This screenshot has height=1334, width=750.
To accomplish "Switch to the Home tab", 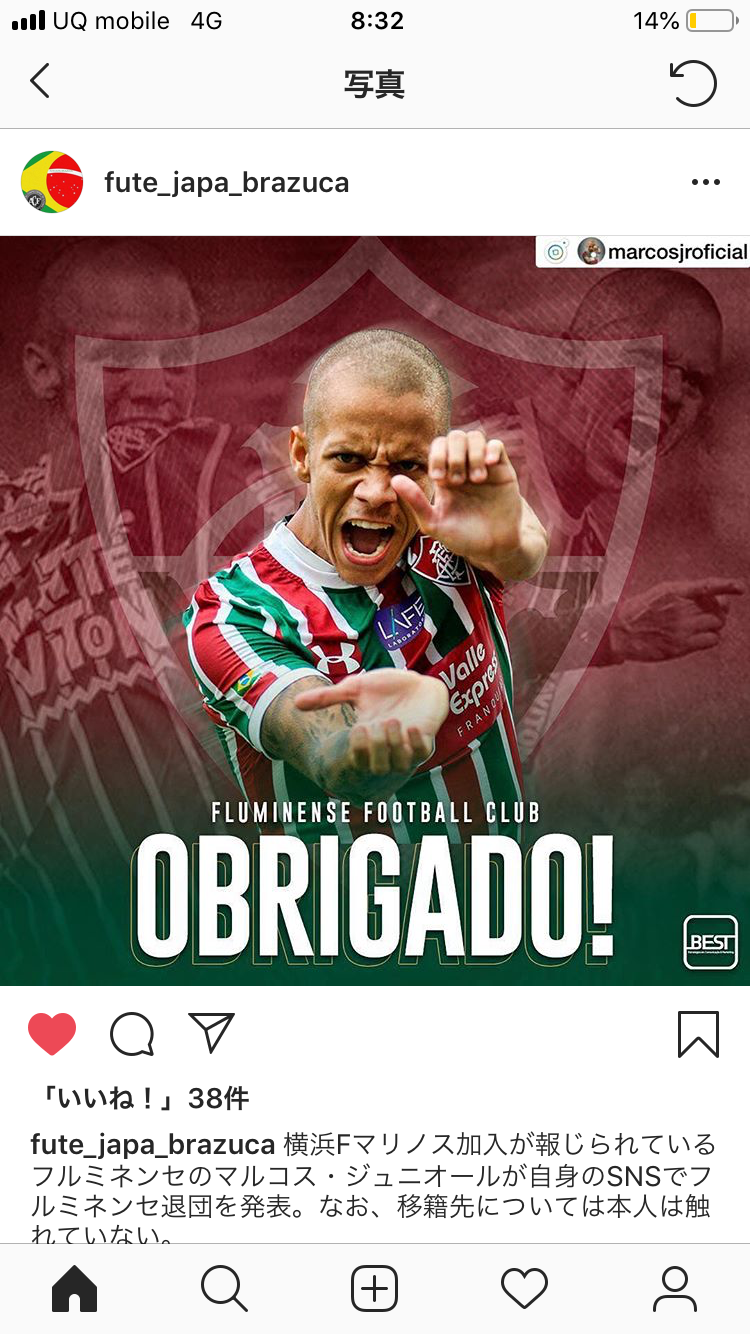I will click(x=75, y=1288).
